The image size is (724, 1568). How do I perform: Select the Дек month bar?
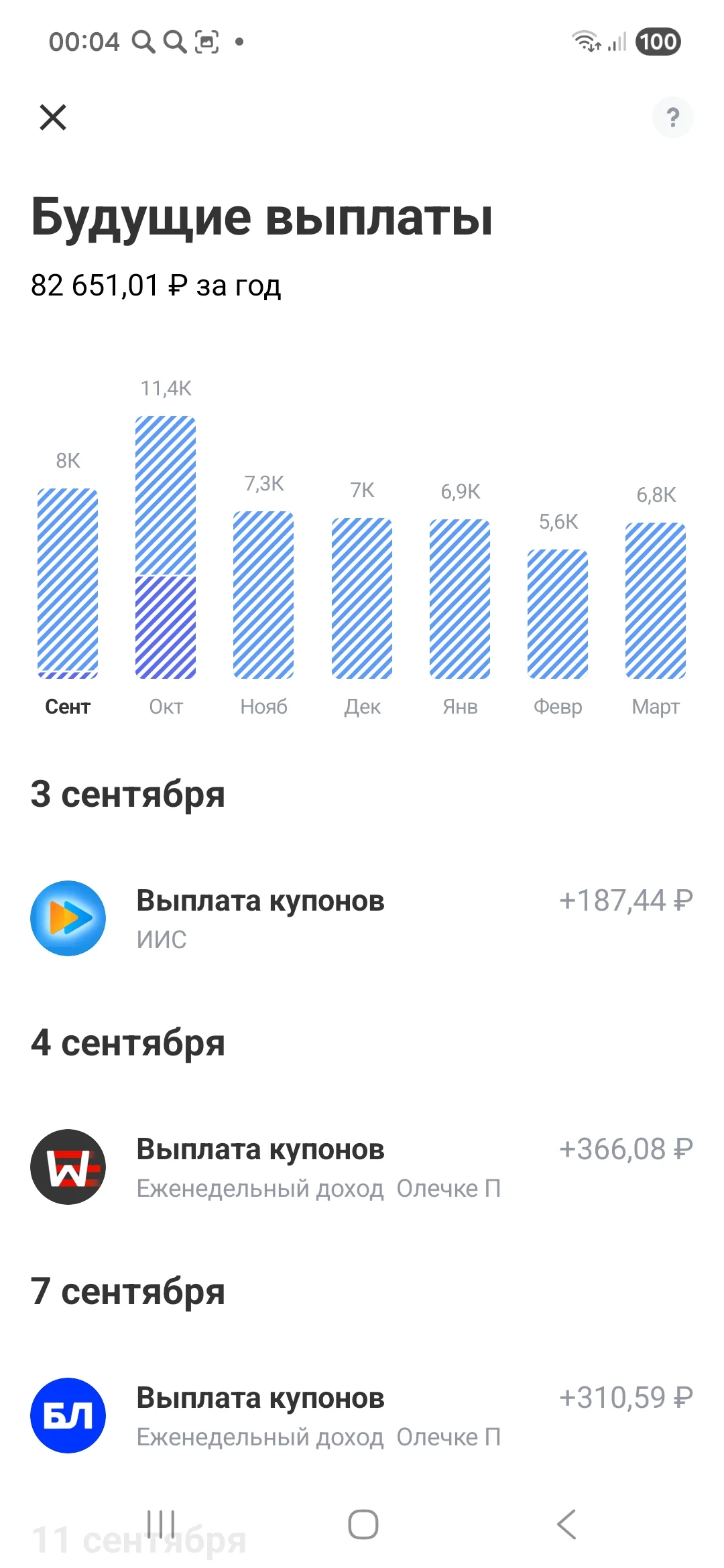[362, 598]
